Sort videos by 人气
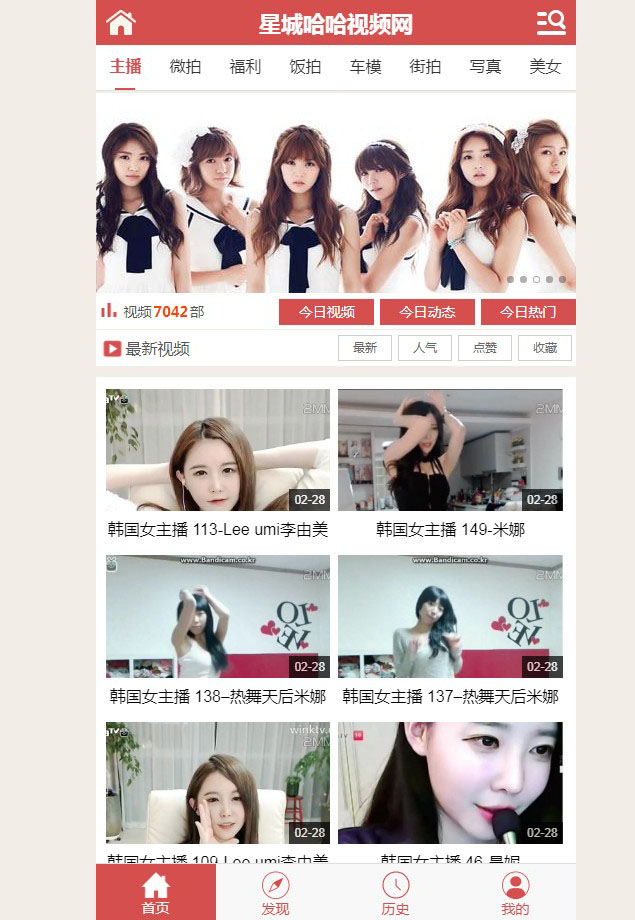 pos(425,348)
